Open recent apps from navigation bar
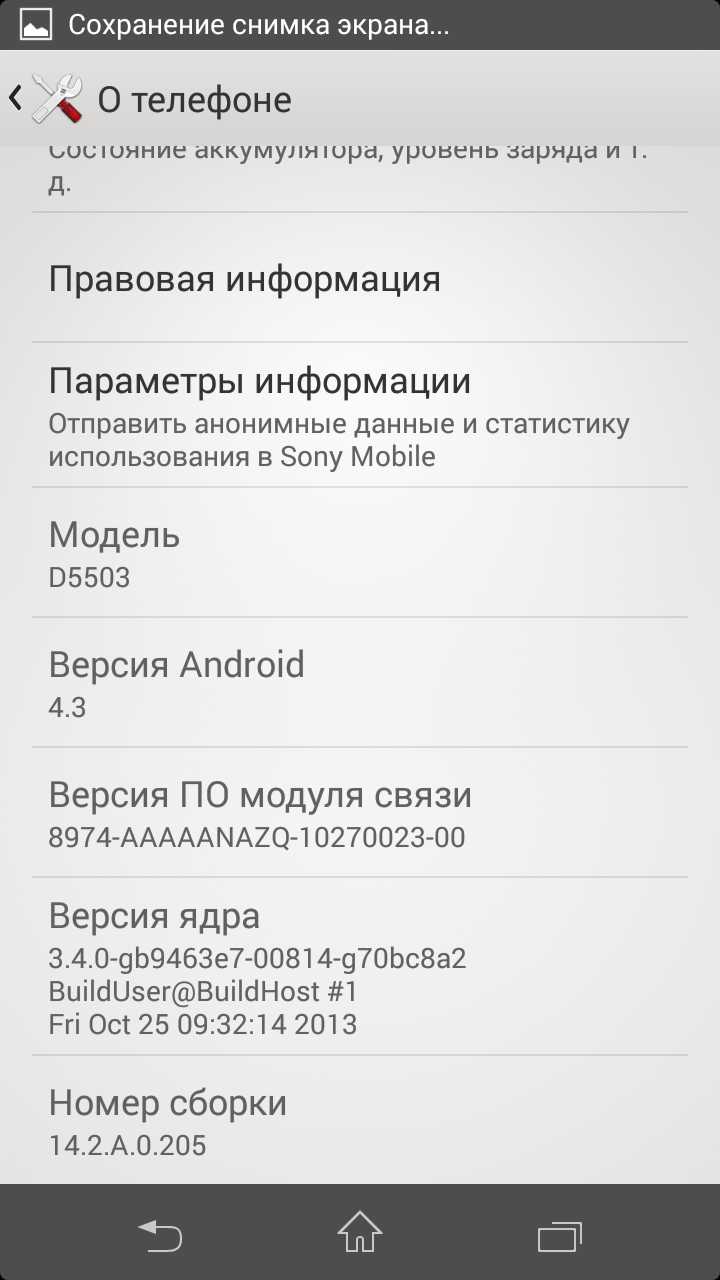The width and height of the screenshot is (720, 1280). pos(559,1232)
